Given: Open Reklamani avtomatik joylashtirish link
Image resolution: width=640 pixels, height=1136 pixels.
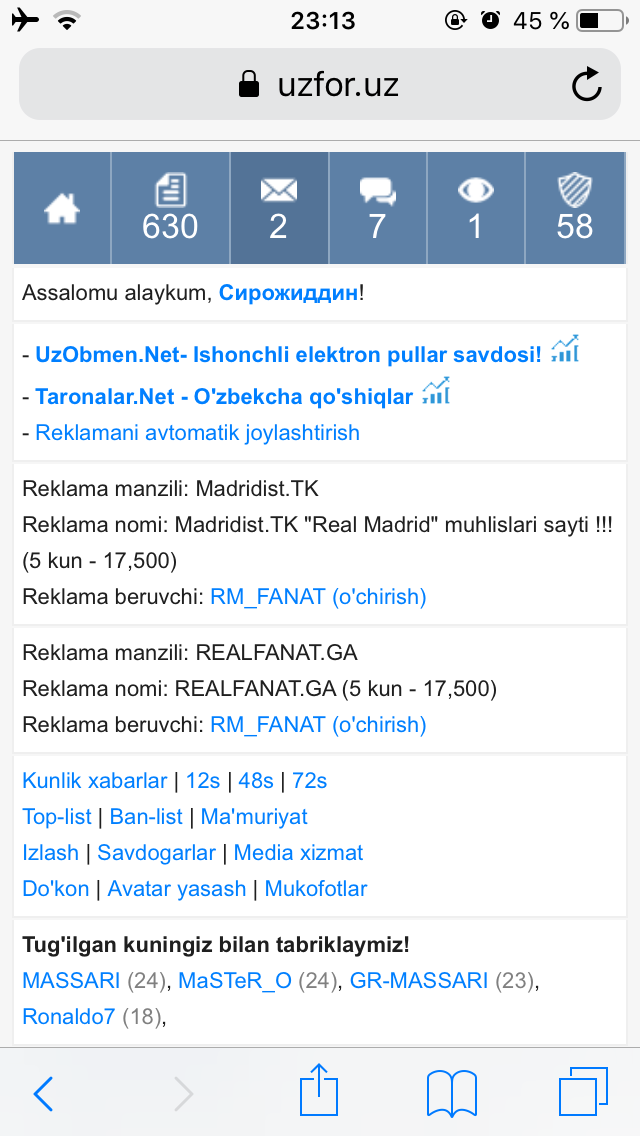Looking at the screenshot, I should tap(197, 433).
